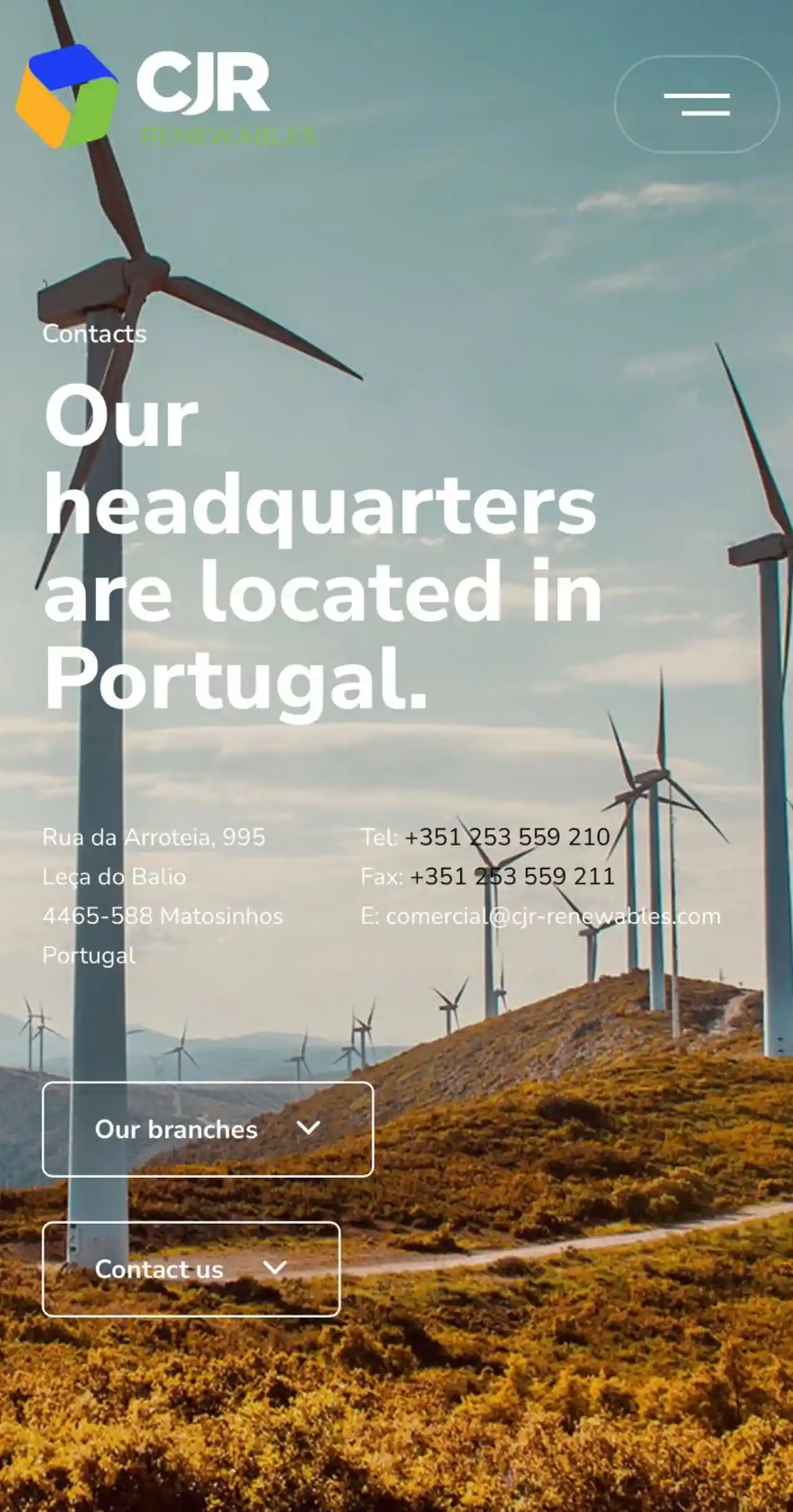Call the telephone number +351 253 559 210

507,837
